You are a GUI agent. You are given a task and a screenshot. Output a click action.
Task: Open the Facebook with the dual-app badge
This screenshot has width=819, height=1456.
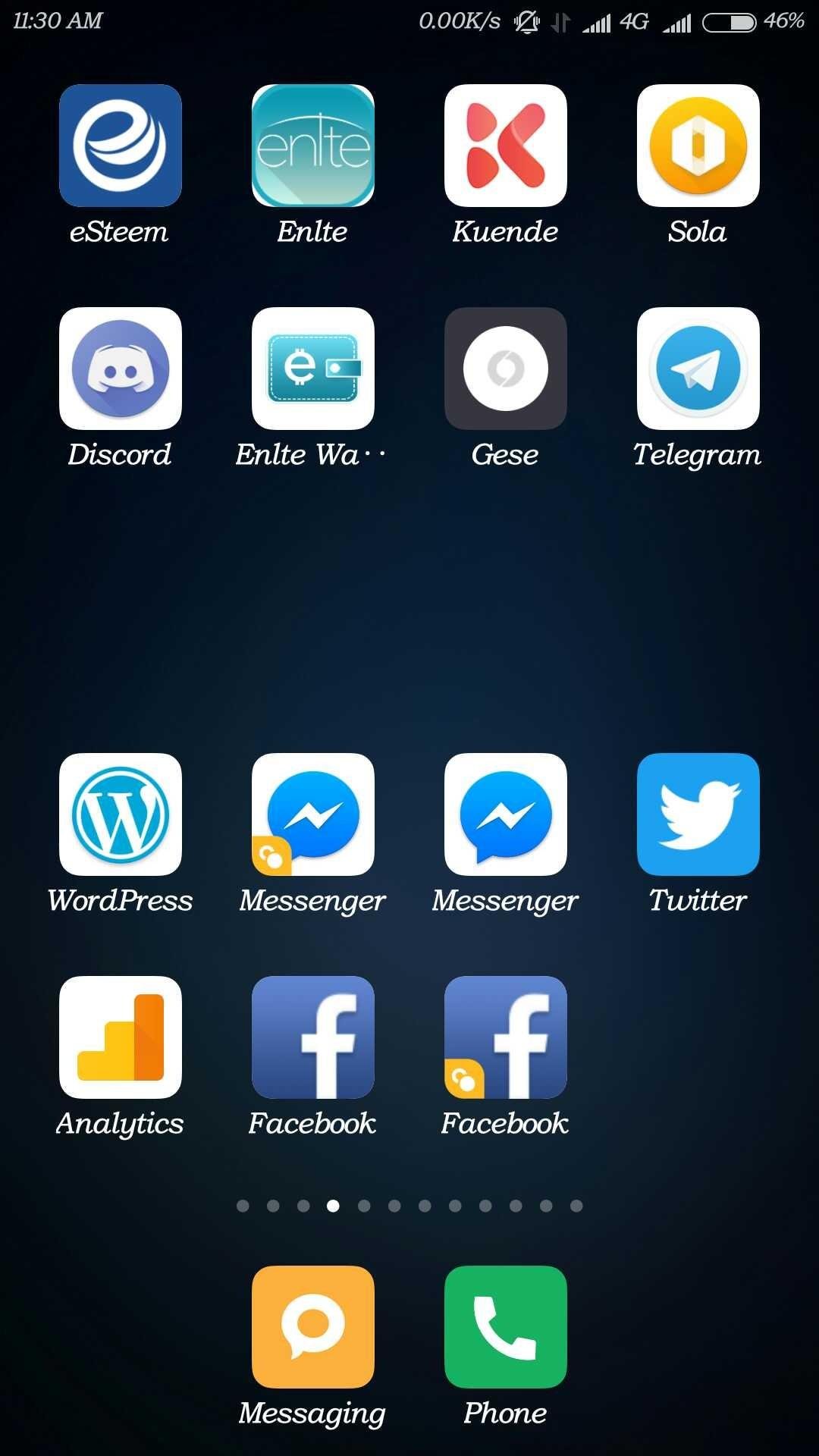tap(506, 1037)
